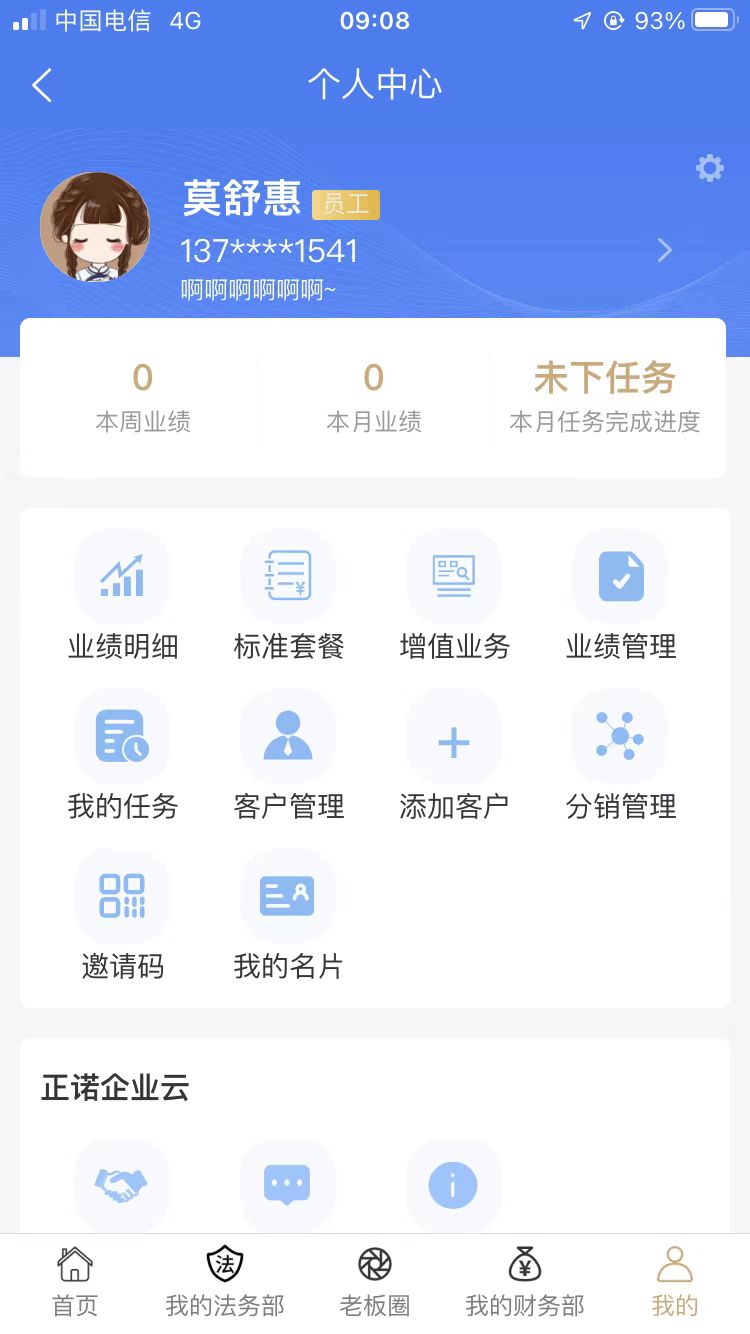Open the handshake icon under 正诺企业云
750x1334 pixels.
pos(122,1184)
